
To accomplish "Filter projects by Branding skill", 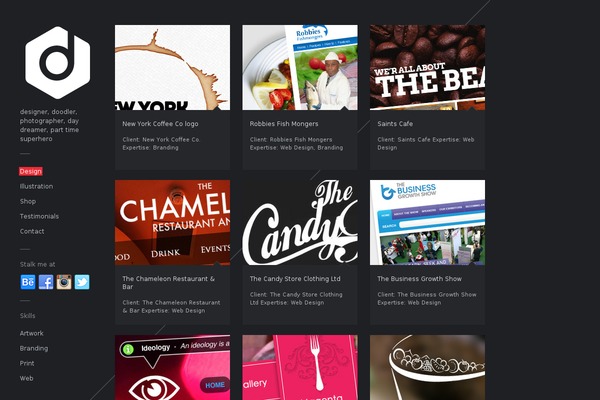I will click(x=34, y=348).
